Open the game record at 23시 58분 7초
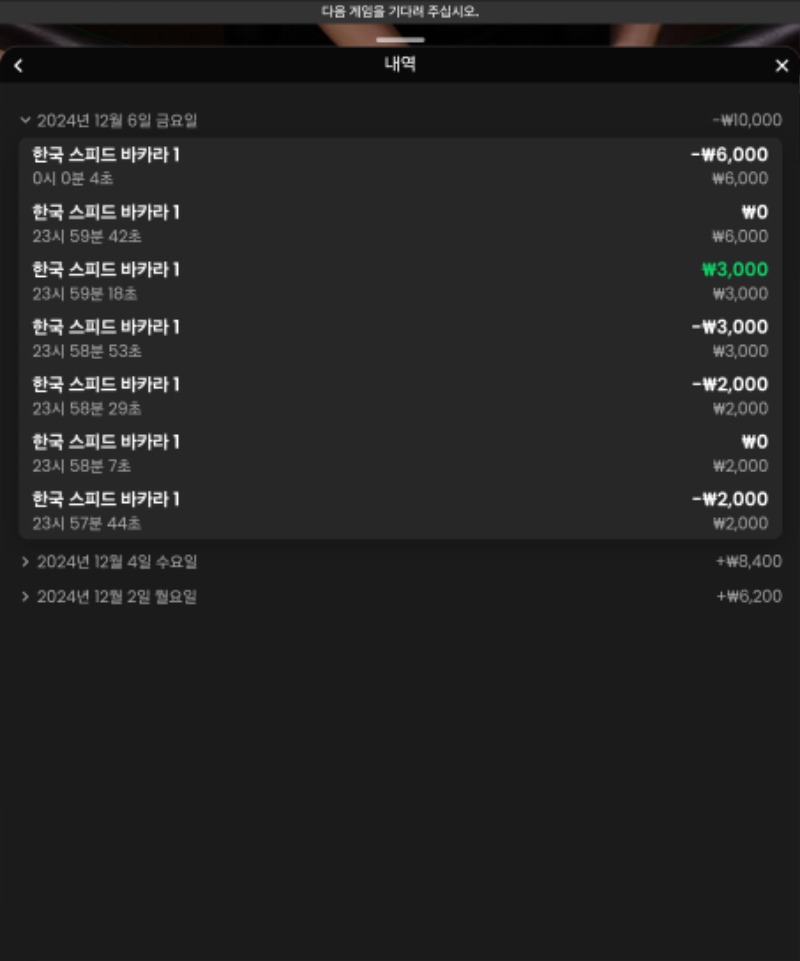The width and height of the screenshot is (800, 961). click(400, 453)
